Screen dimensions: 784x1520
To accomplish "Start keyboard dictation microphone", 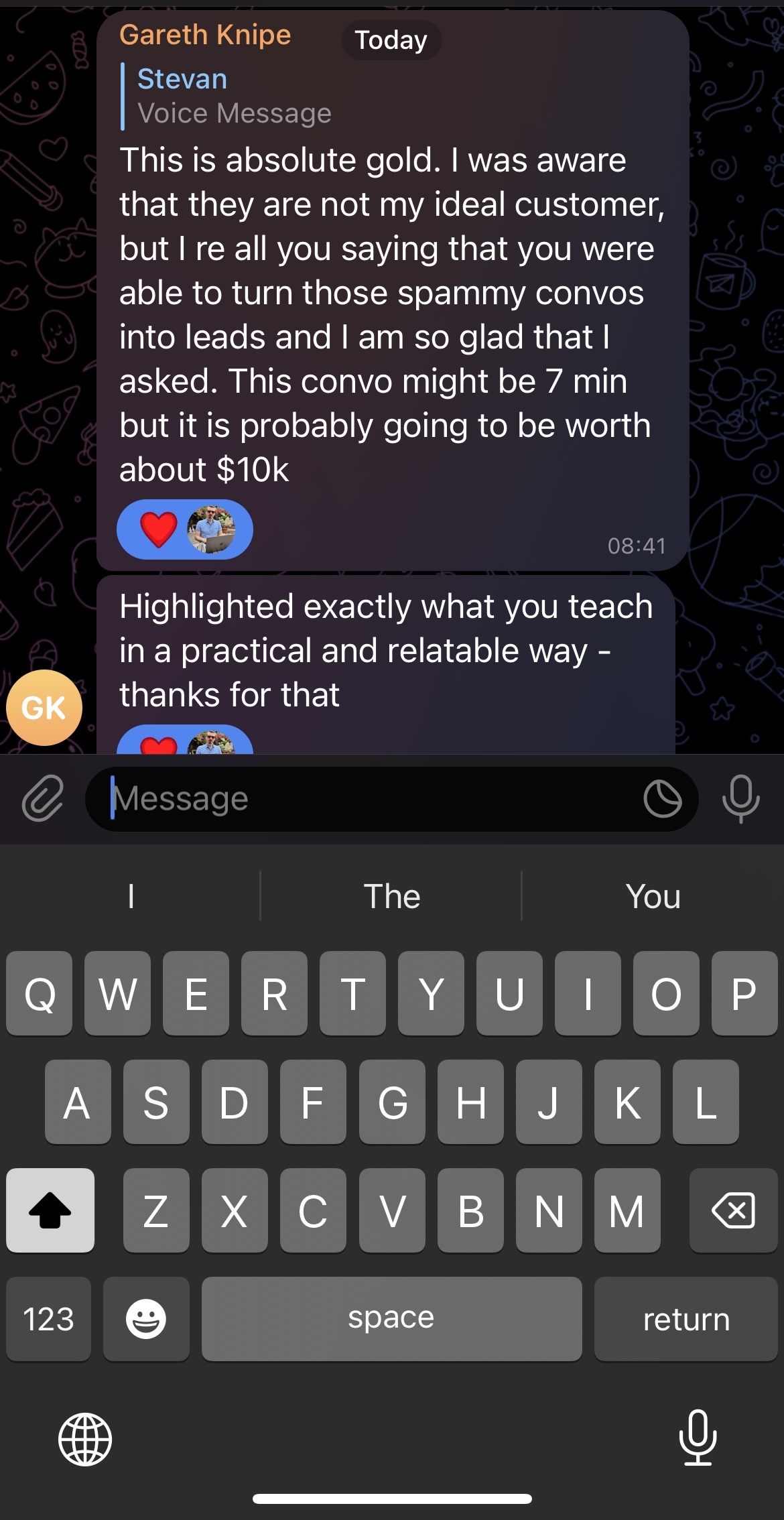I will click(698, 1438).
